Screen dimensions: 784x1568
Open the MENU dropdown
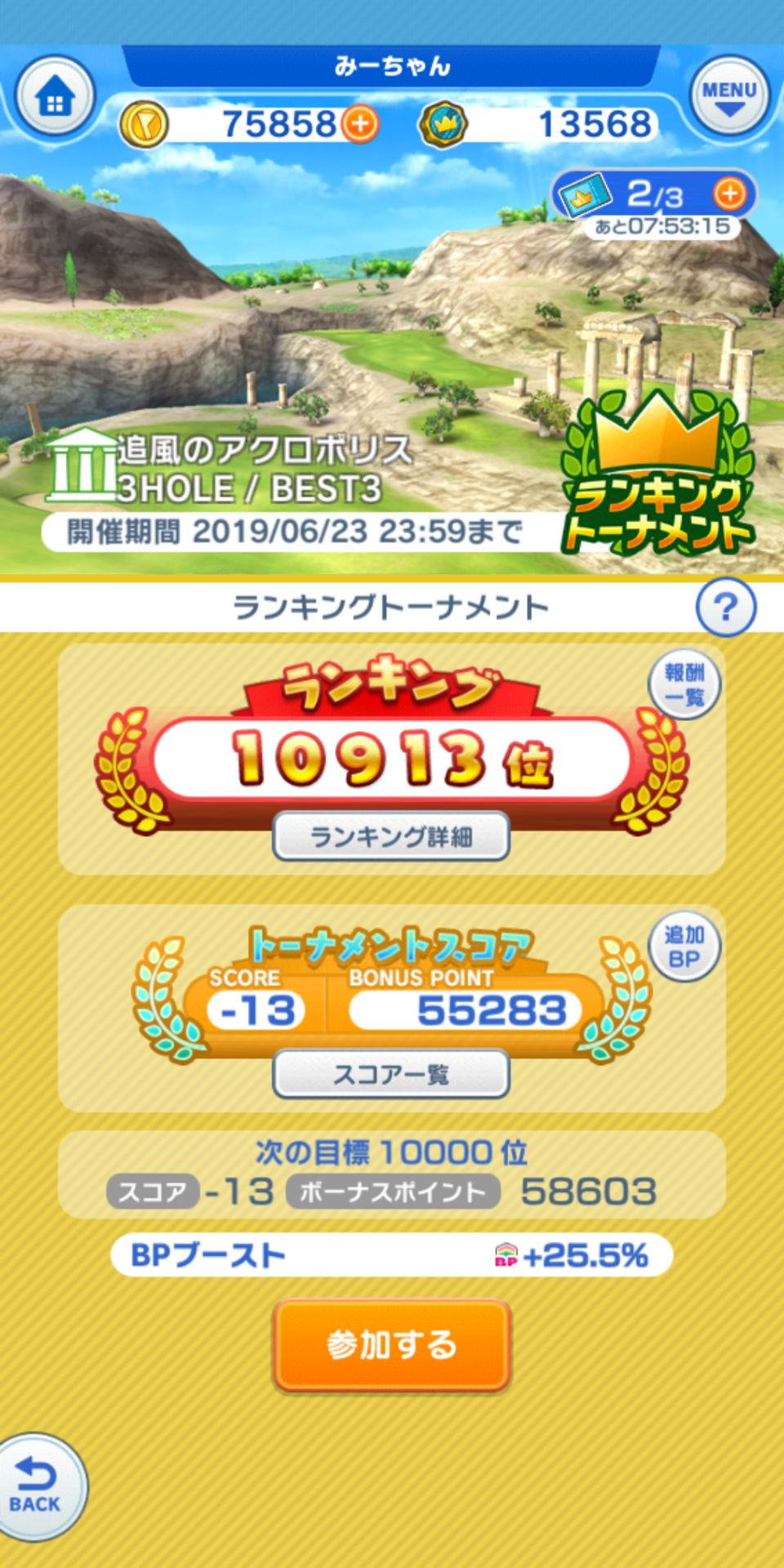coord(728,96)
